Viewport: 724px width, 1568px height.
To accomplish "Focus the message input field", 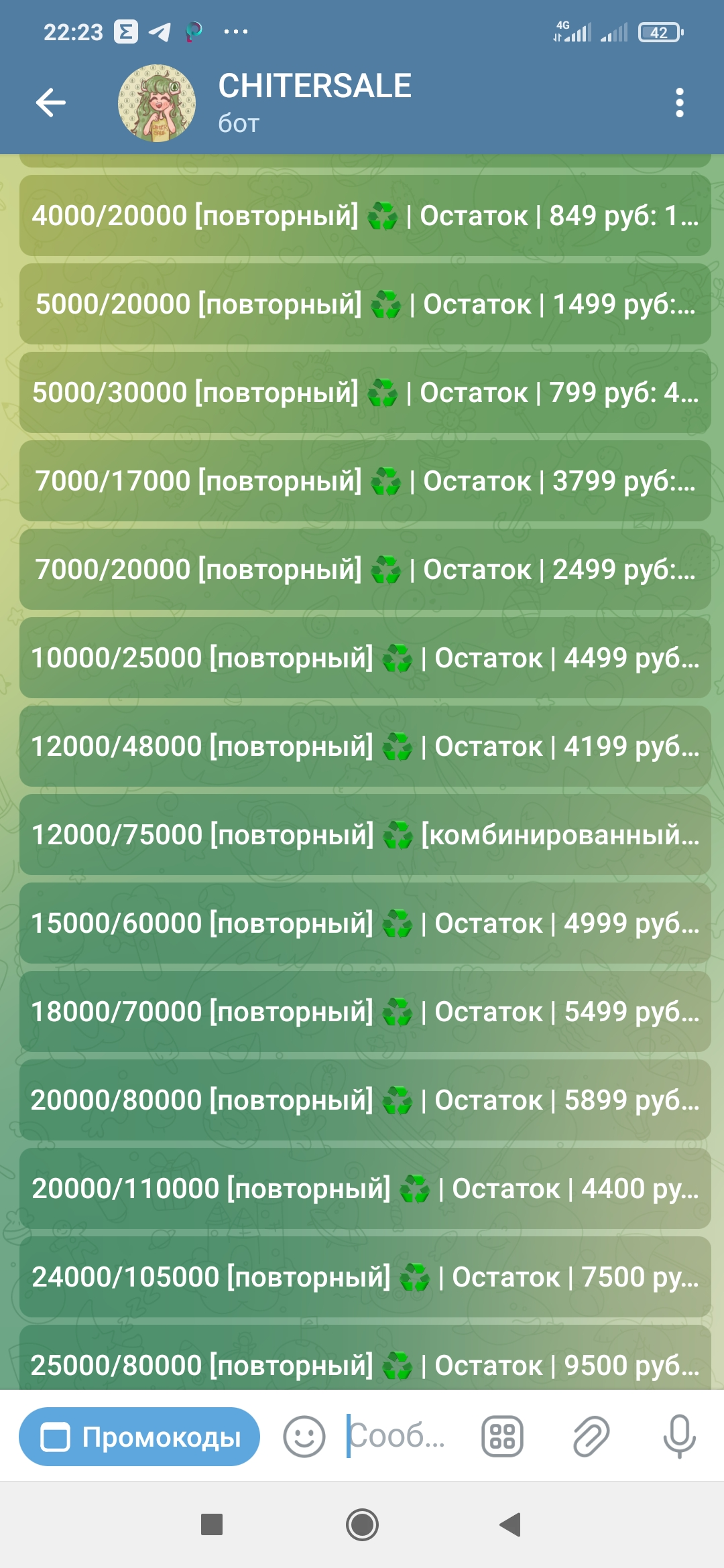I will [397, 1436].
